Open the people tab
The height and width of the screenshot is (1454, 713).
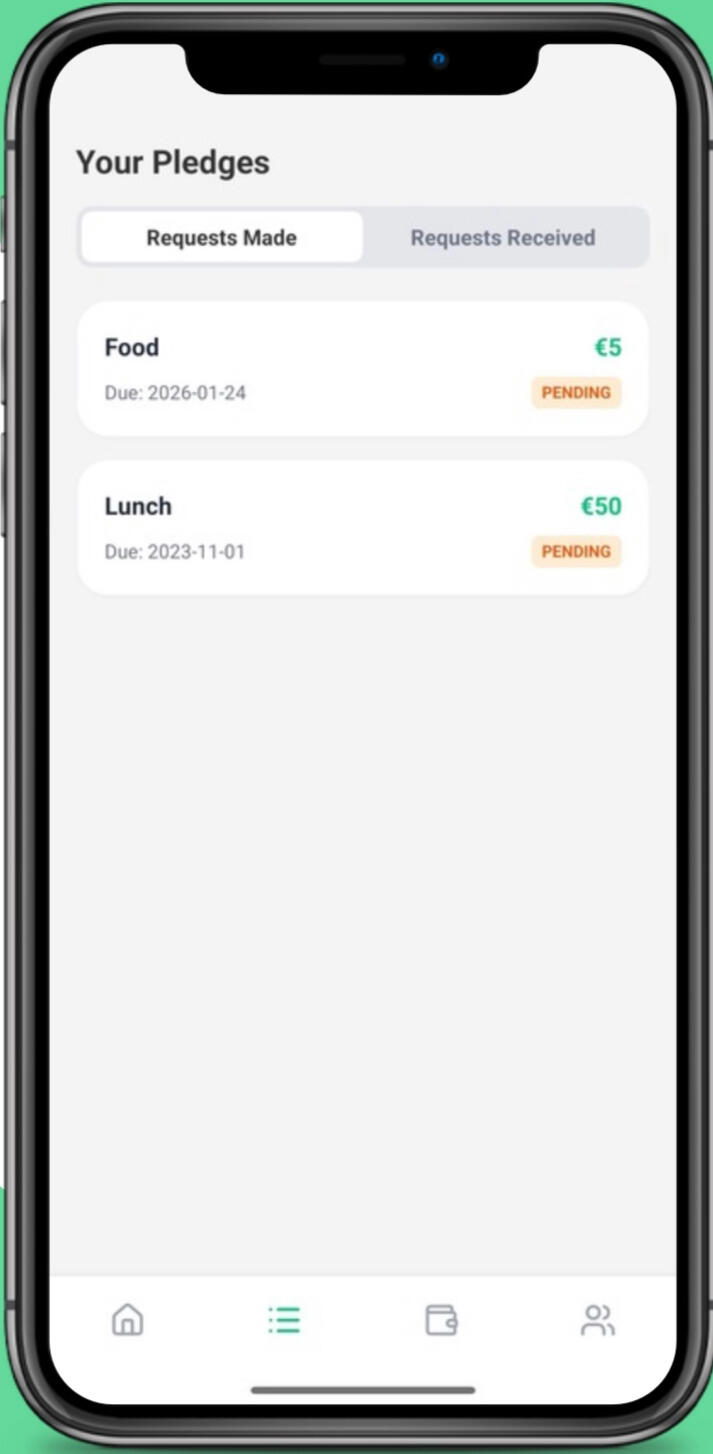[598, 1320]
